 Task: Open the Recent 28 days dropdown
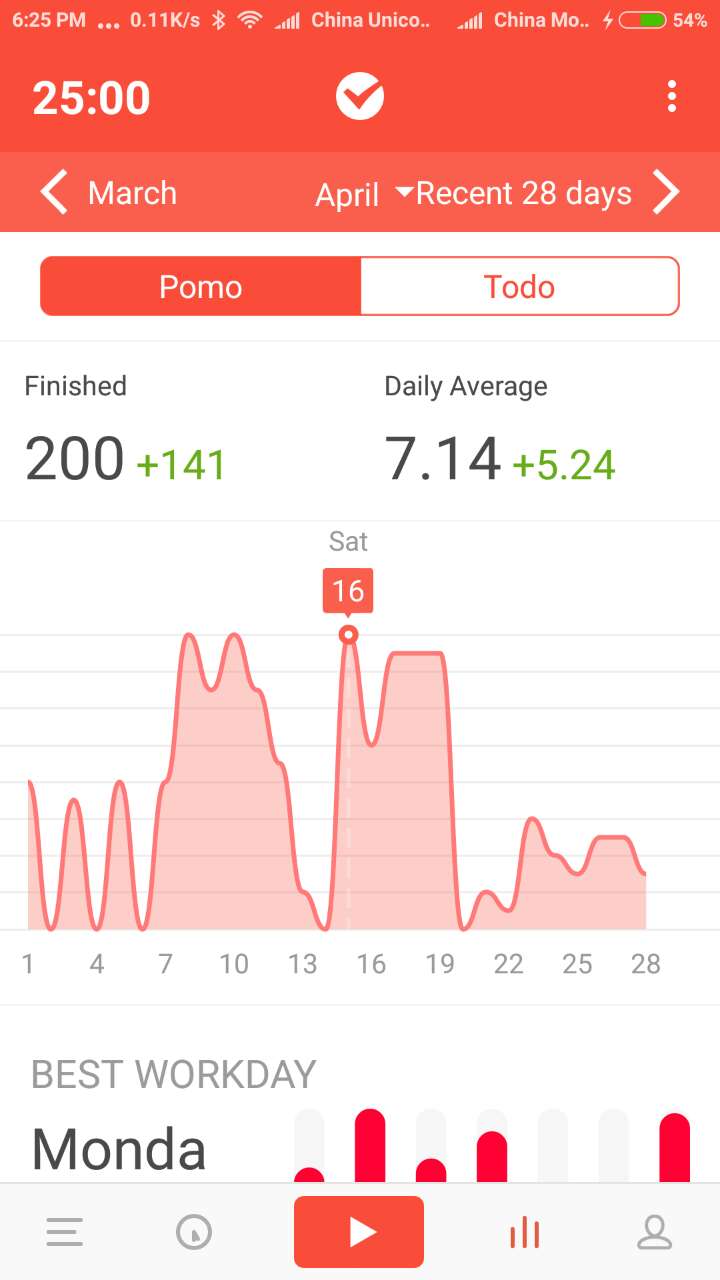point(513,193)
